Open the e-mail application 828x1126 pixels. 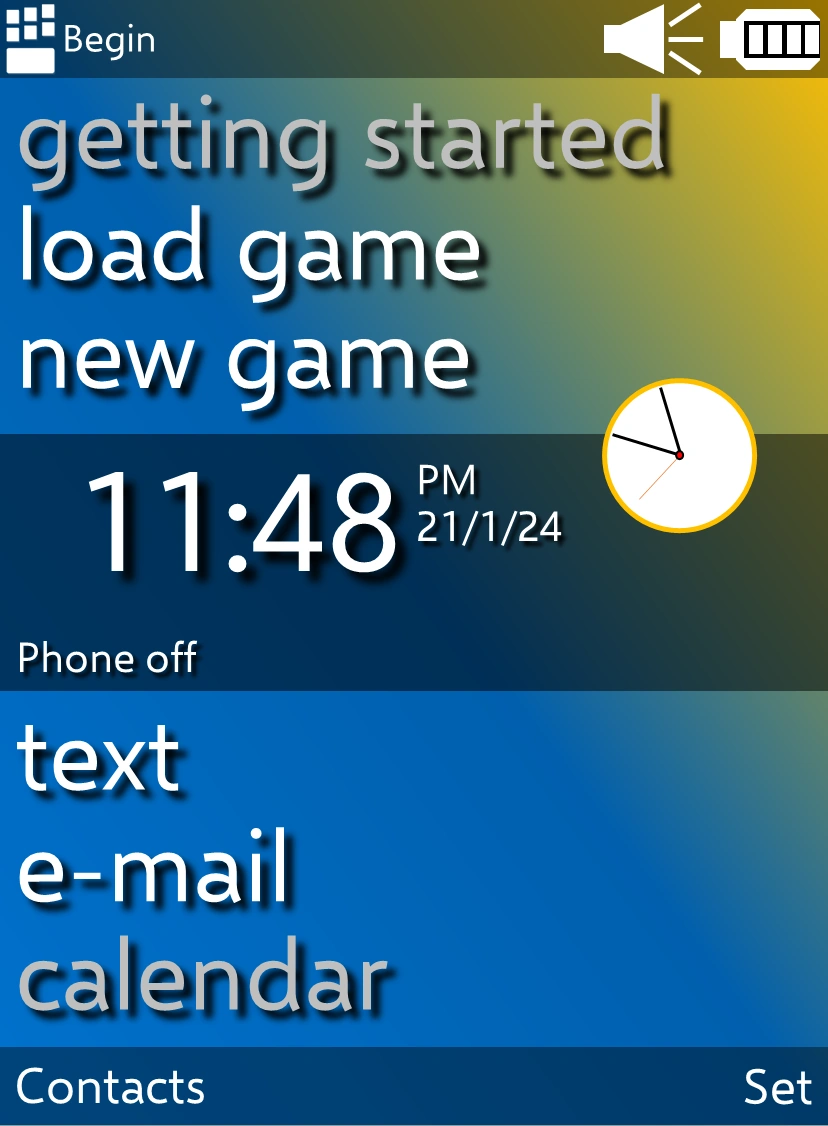155,872
